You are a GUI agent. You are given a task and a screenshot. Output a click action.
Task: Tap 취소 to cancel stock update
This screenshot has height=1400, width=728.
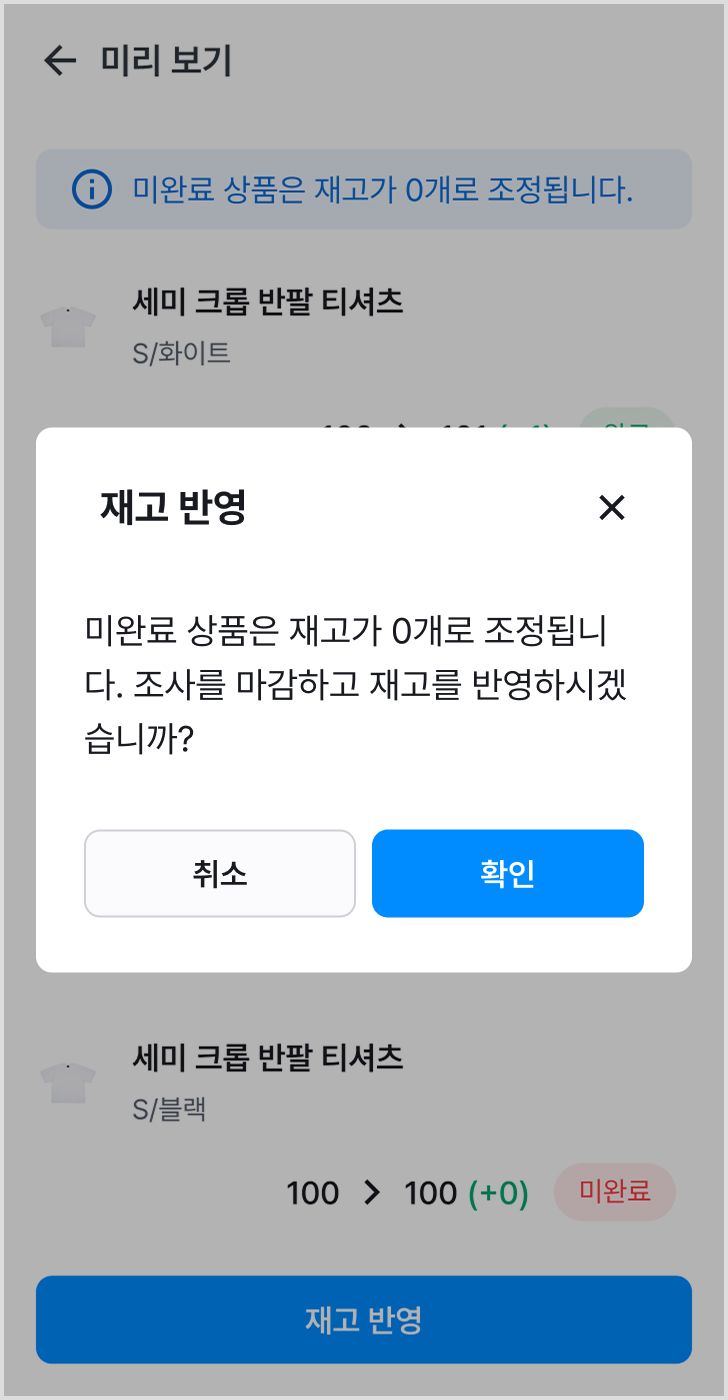pos(220,873)
